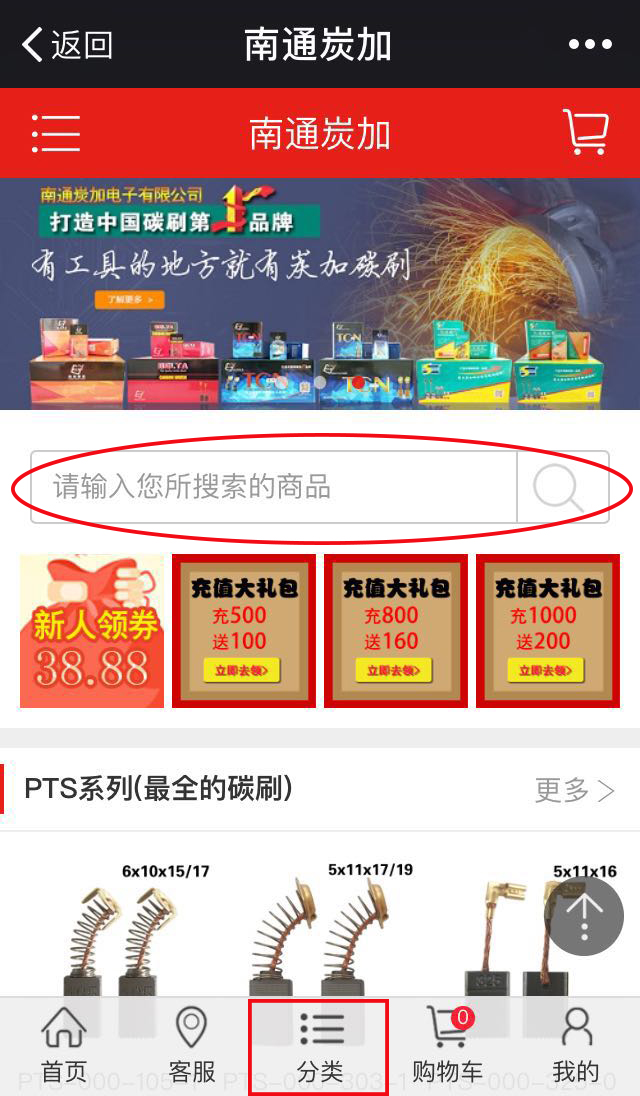Open the 充500送100 recharge gift pack
The width and height of the screenshot is (640, 1096).
244,631
